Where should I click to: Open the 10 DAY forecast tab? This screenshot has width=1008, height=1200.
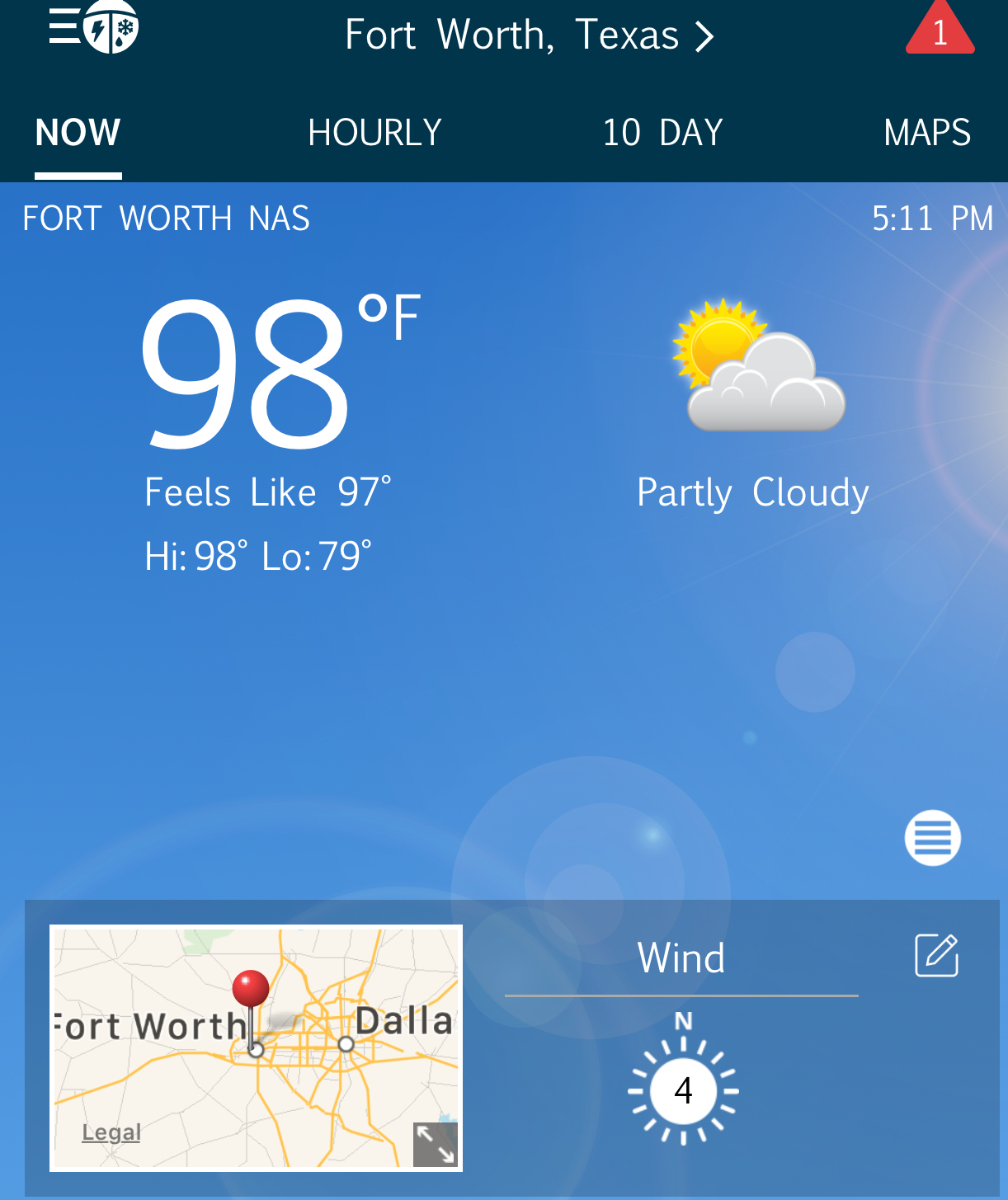click(x=662, y=133)
